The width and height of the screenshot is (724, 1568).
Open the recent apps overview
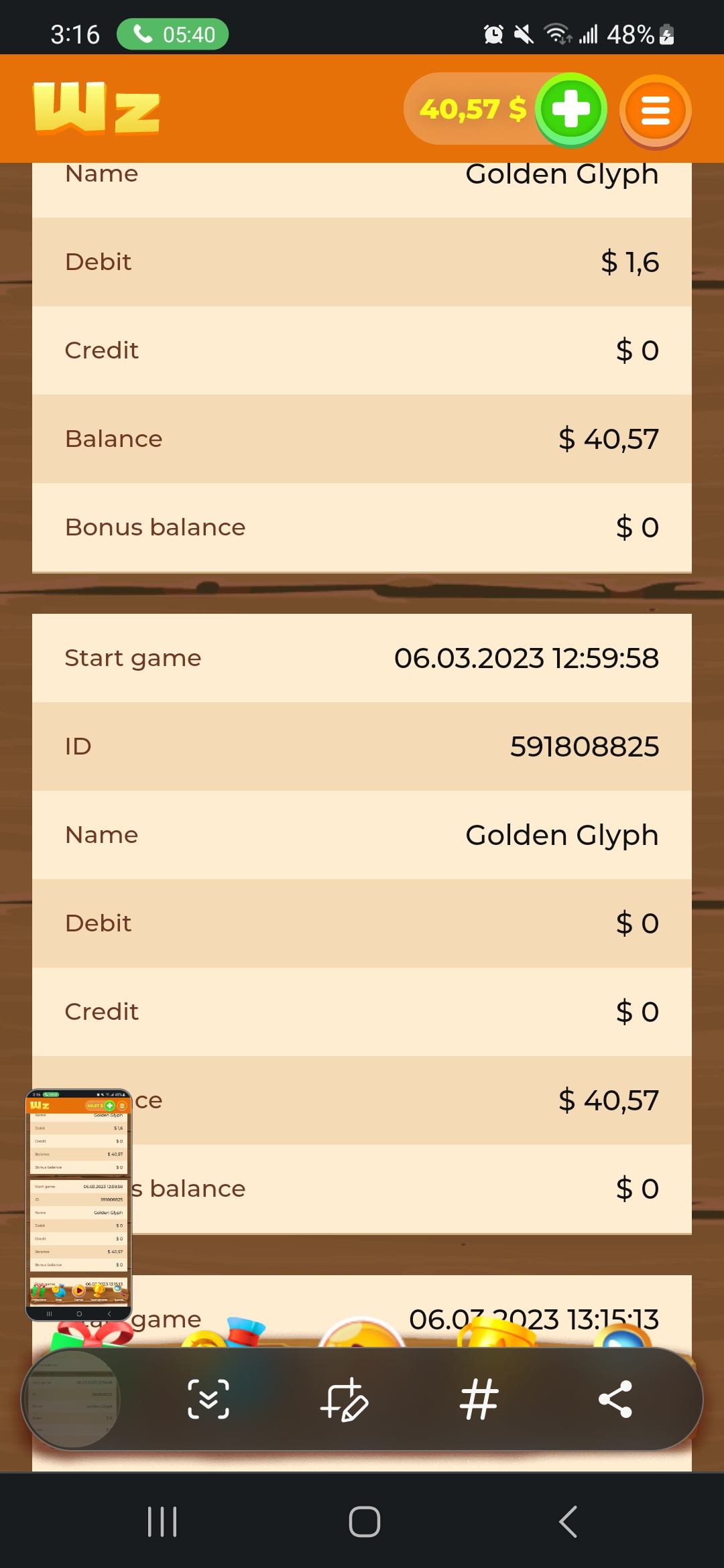[162, 1521]
